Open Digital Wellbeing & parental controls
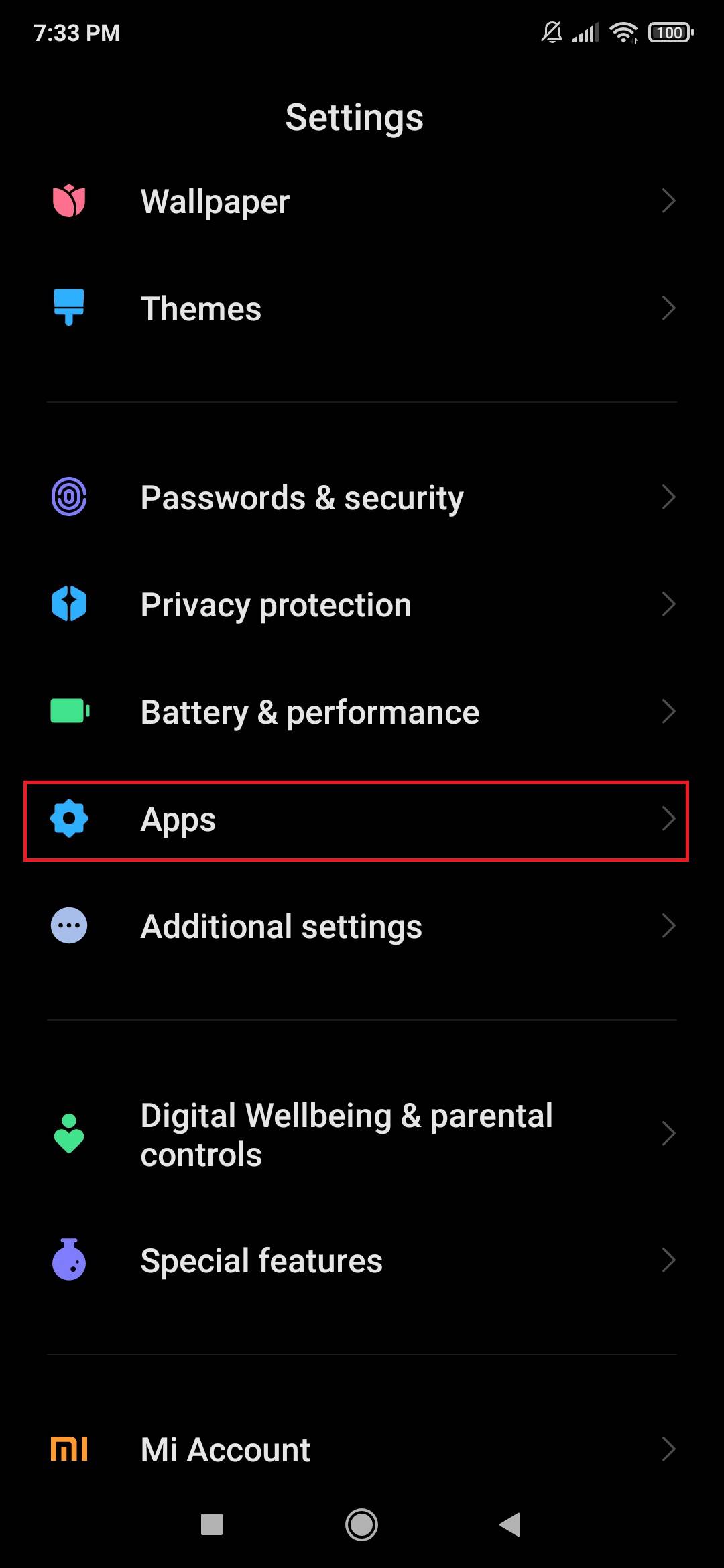This screenshot has height=1568, width=724. click(x=362, y=1134)
